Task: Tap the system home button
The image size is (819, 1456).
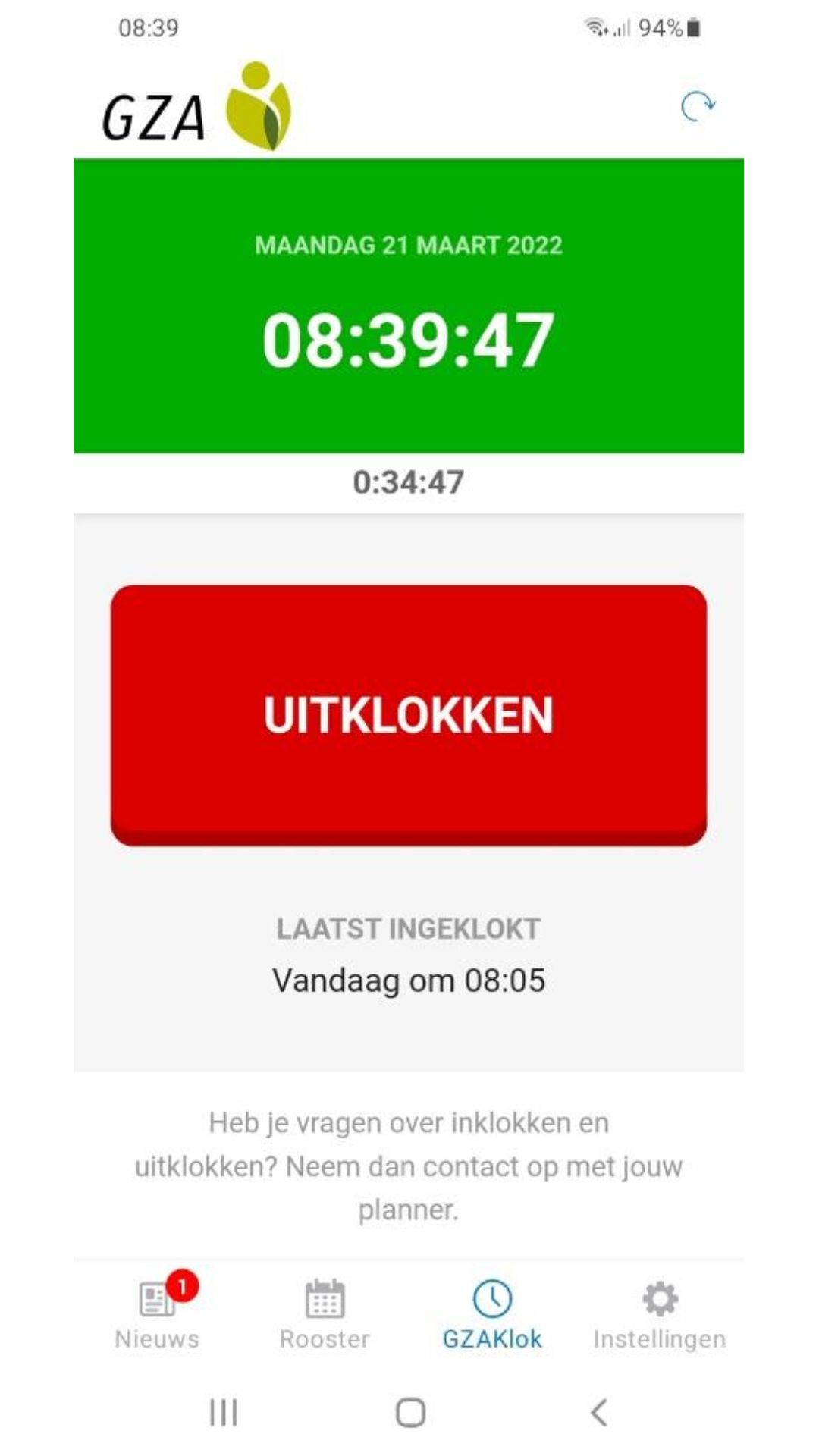Action: pyautogui.click(x=410, y=1412)
